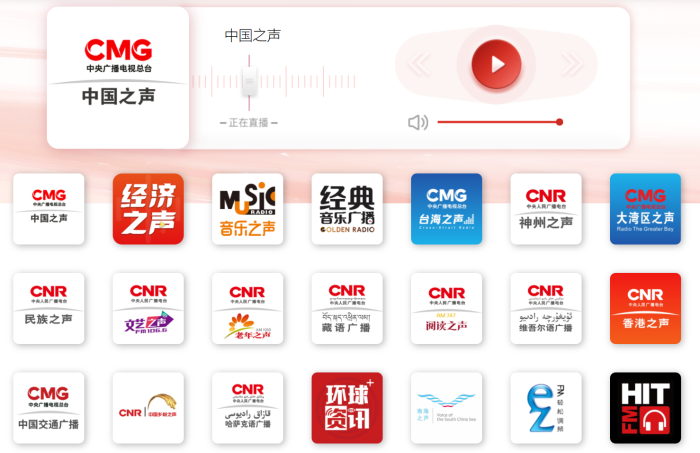Play the 中国之声 live stream
Image resolution: width=700 pixels, height=453 pixels.
coord(496,64)
